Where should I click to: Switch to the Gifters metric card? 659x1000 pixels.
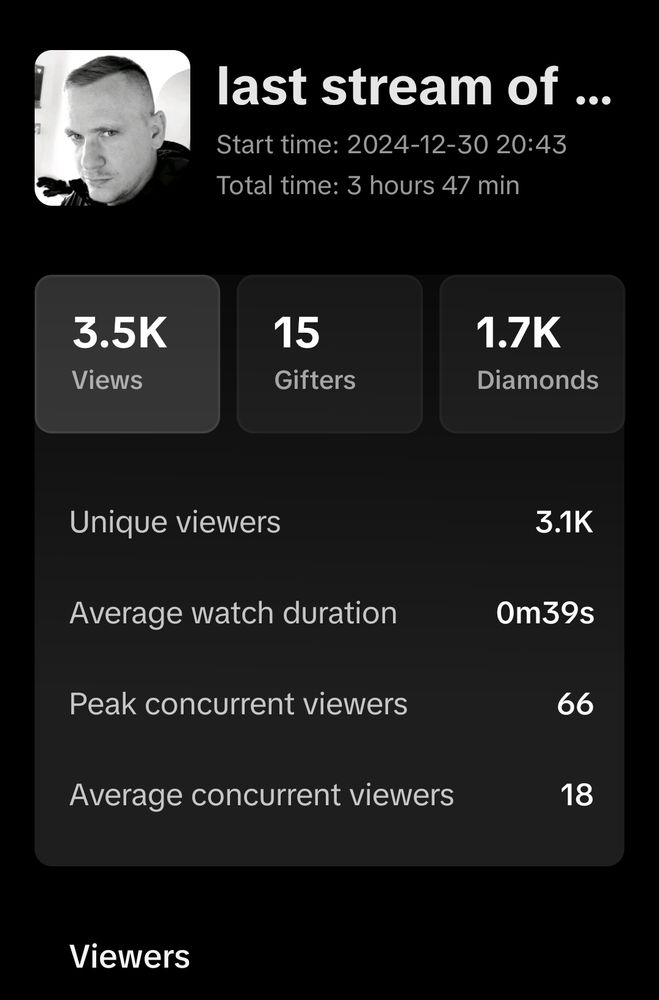click(329, 354)
